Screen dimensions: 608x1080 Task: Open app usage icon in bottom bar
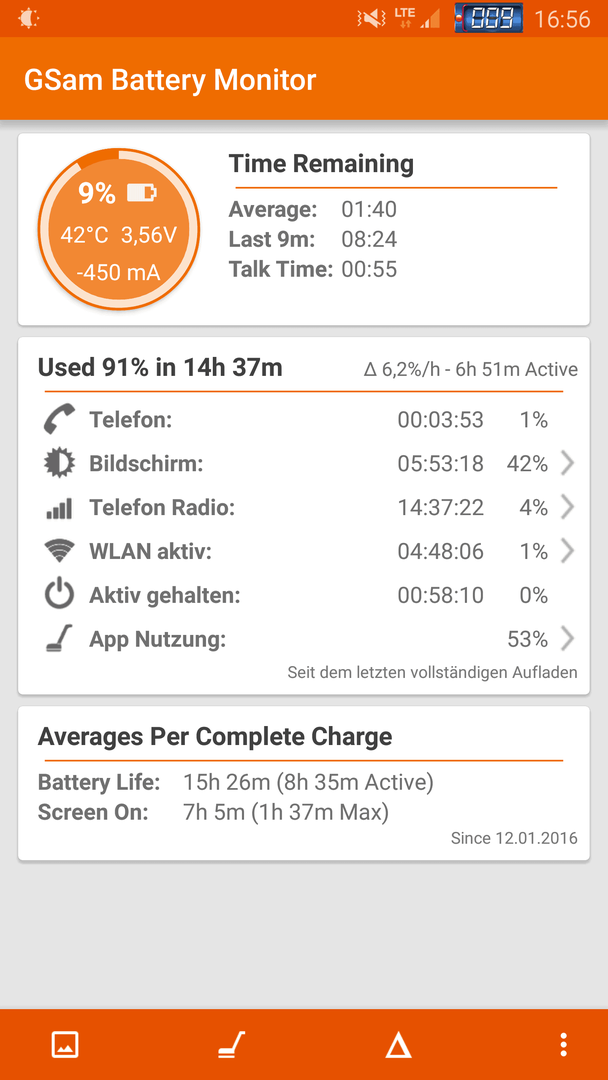231,1045
